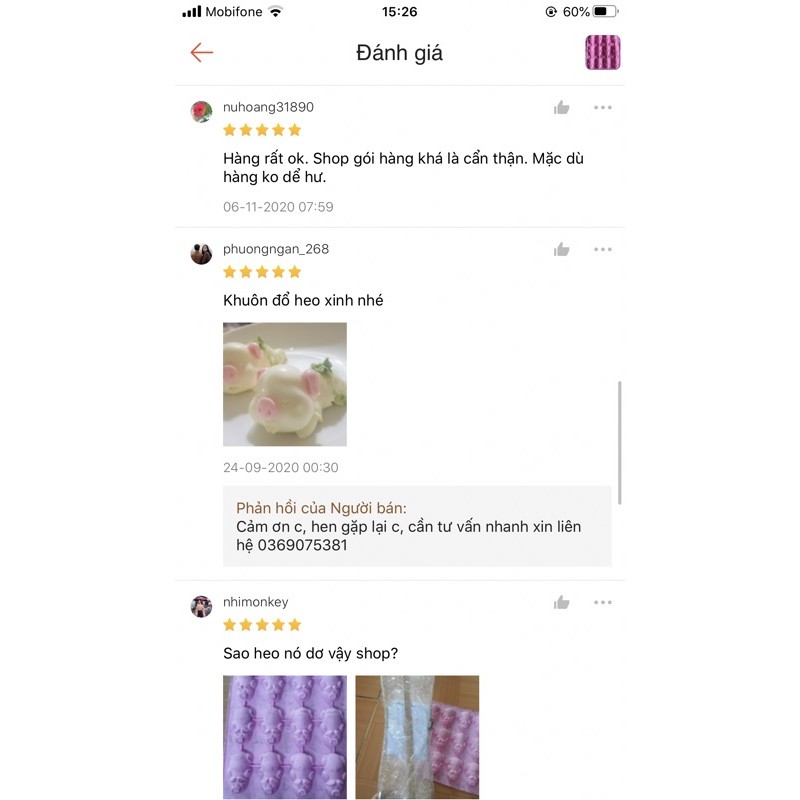Open nuhoang31890's profile avatar
The width and height of the screenshot is (800, 800).
click(x=202, y=111)
